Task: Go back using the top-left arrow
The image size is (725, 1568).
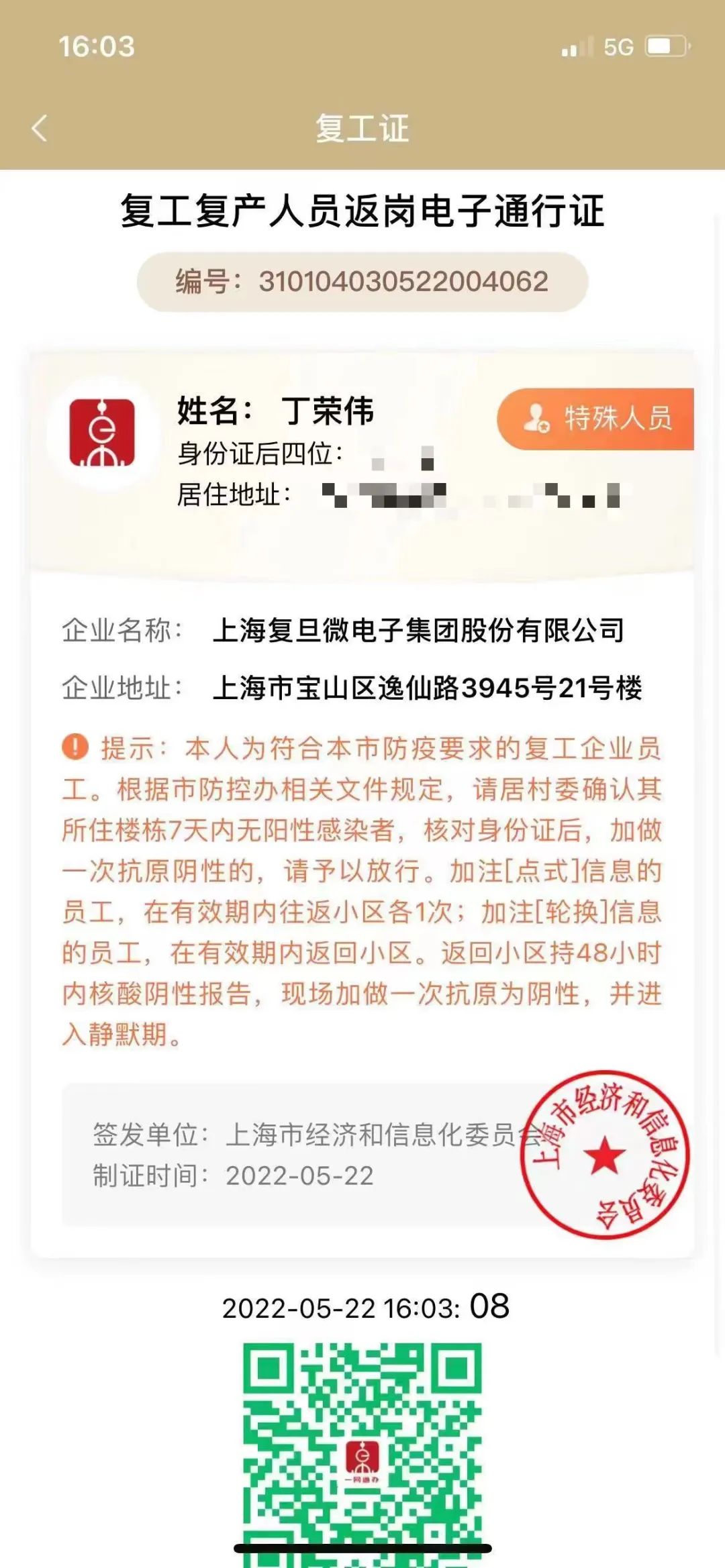Action: 40,128
